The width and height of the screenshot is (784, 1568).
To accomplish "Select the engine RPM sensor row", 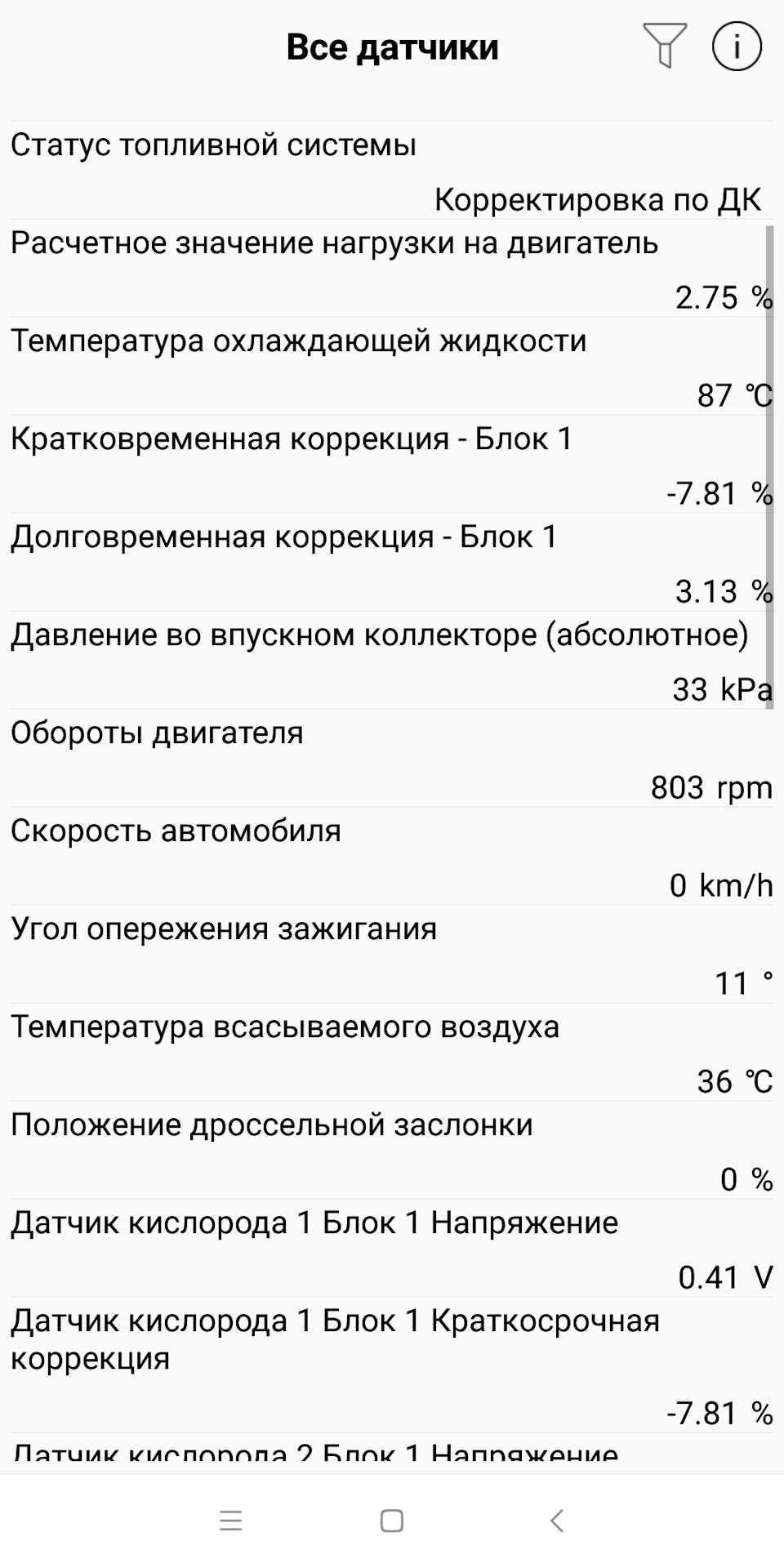I will coord(392,759).
